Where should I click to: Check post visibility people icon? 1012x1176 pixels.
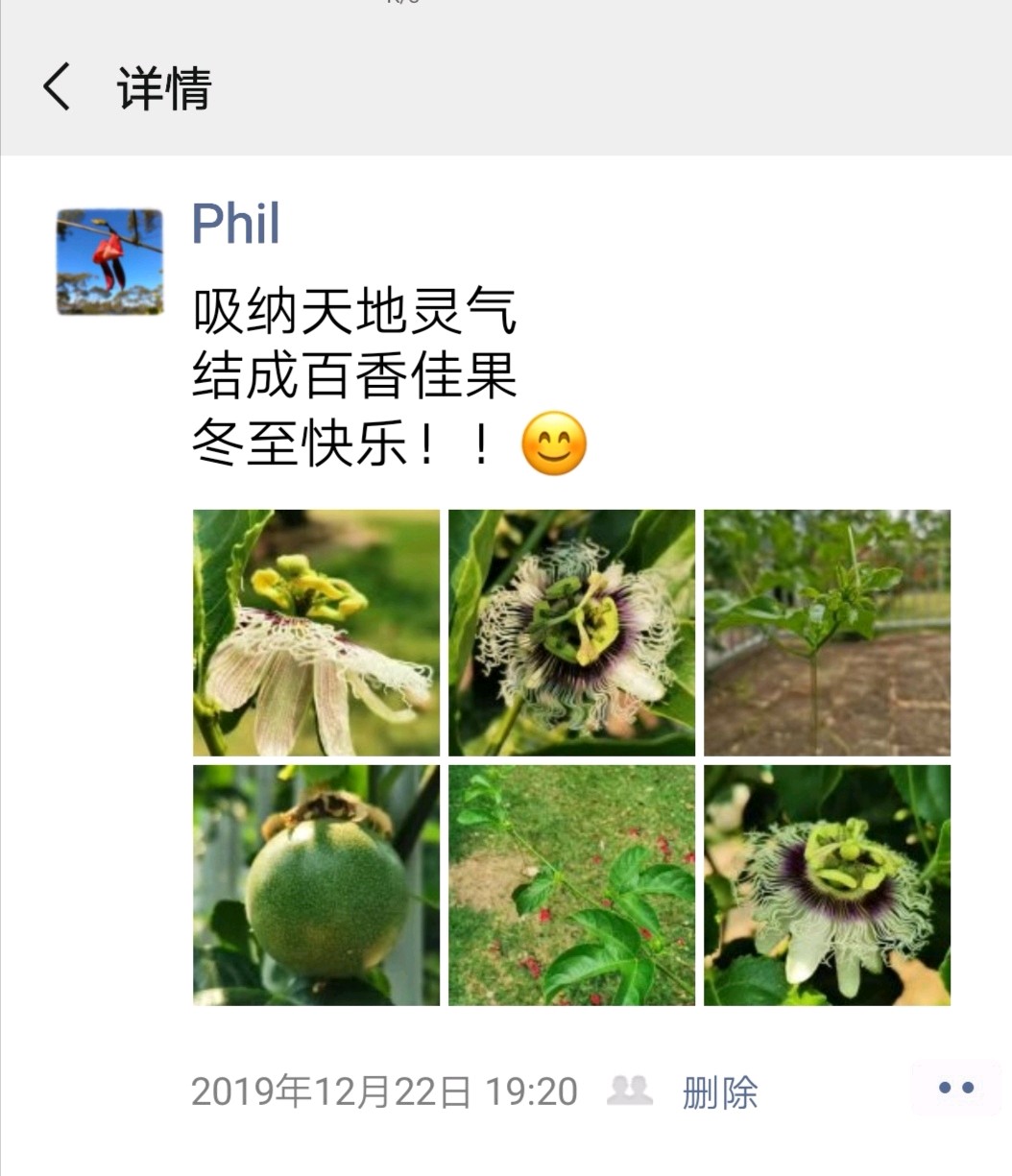coord(630,1091)
